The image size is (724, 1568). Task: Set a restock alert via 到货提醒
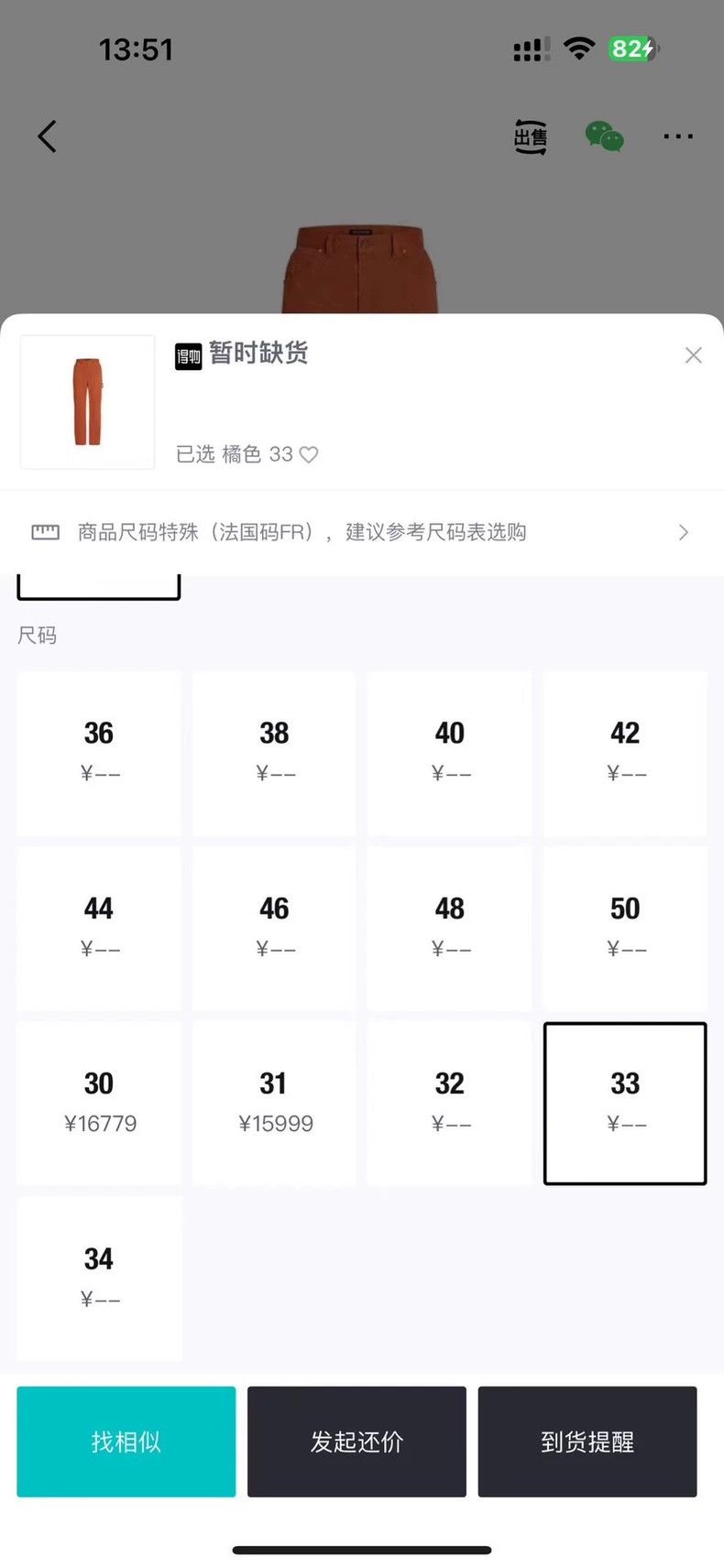click(587, 1442)
